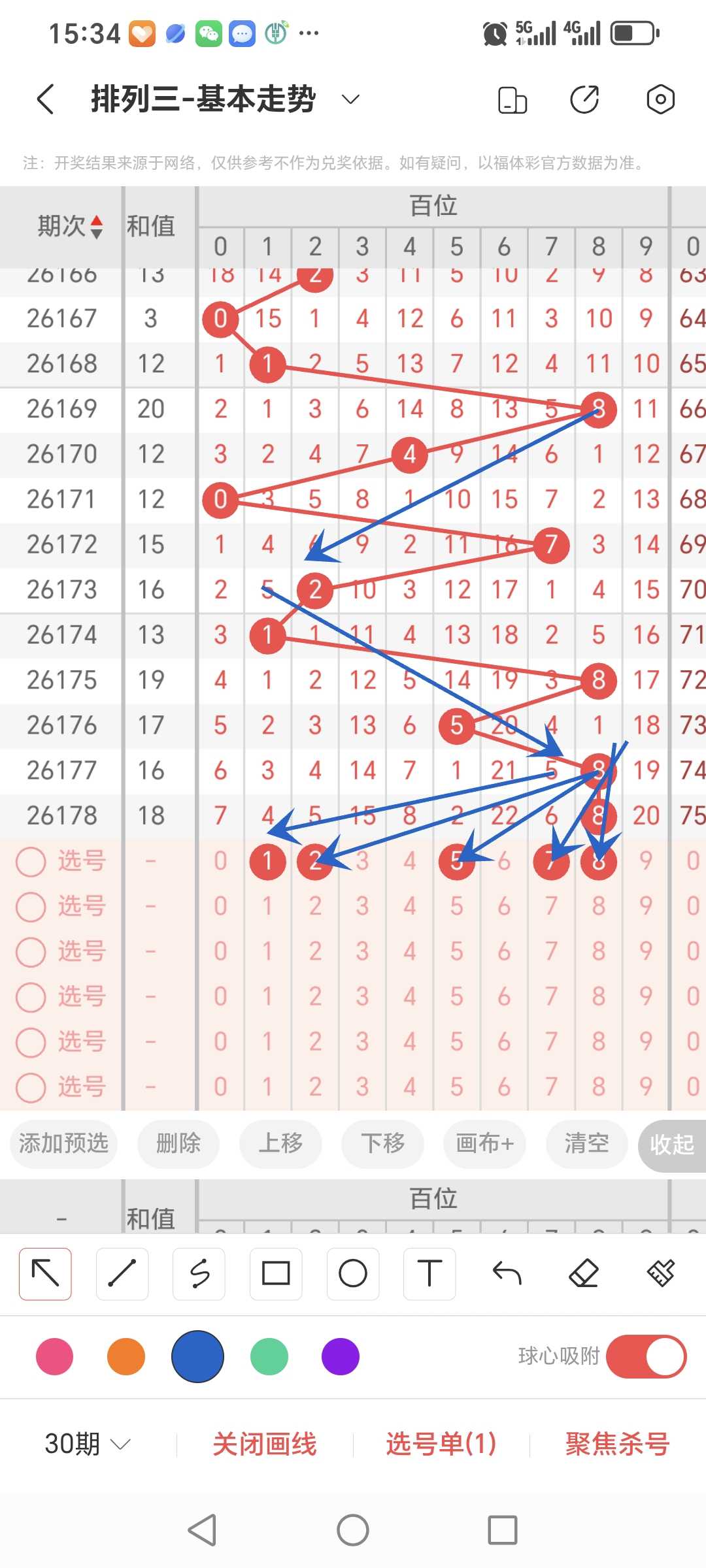Tap 添加预选 button
This screenshot has width=706, height=1568.
[x=63, y=1143]
